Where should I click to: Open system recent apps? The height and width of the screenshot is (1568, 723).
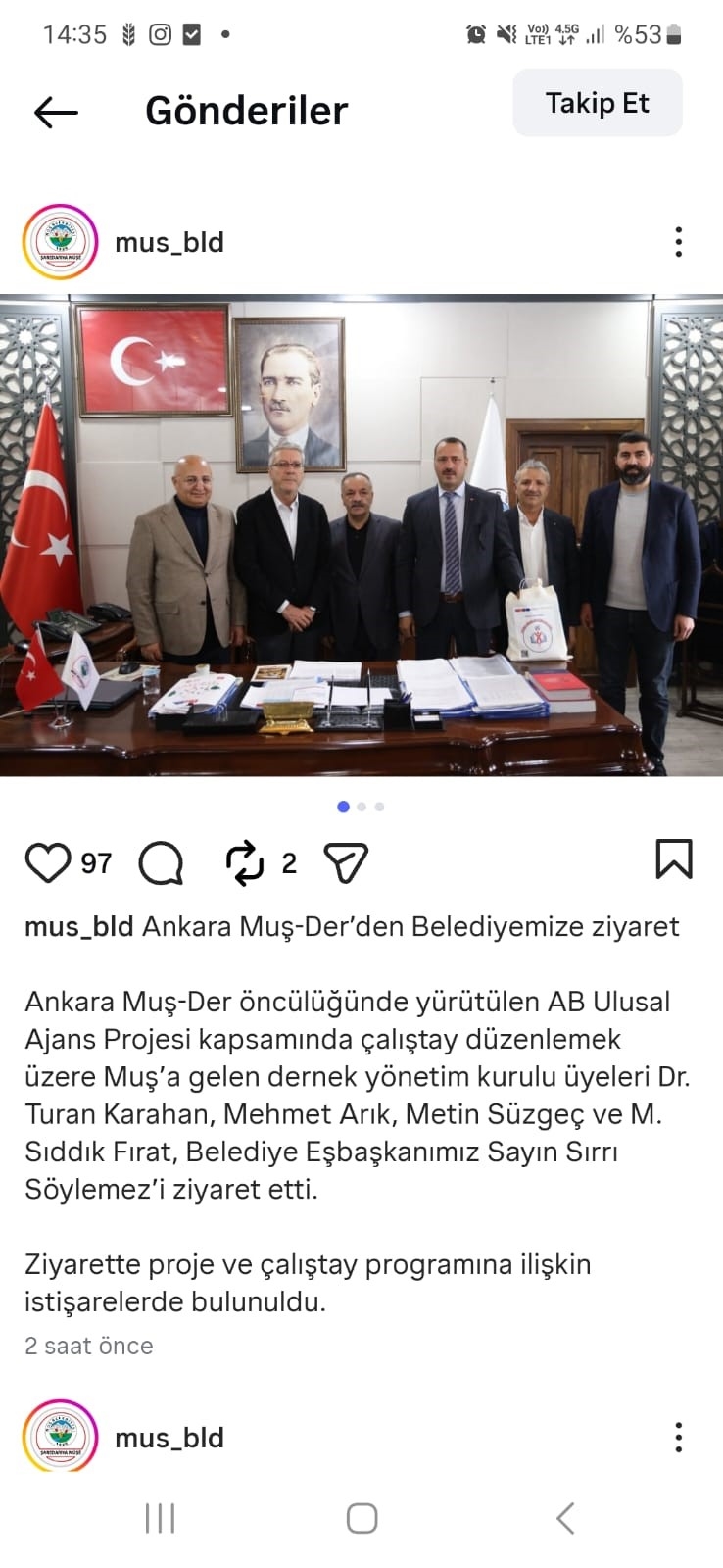coord(160,1518)
